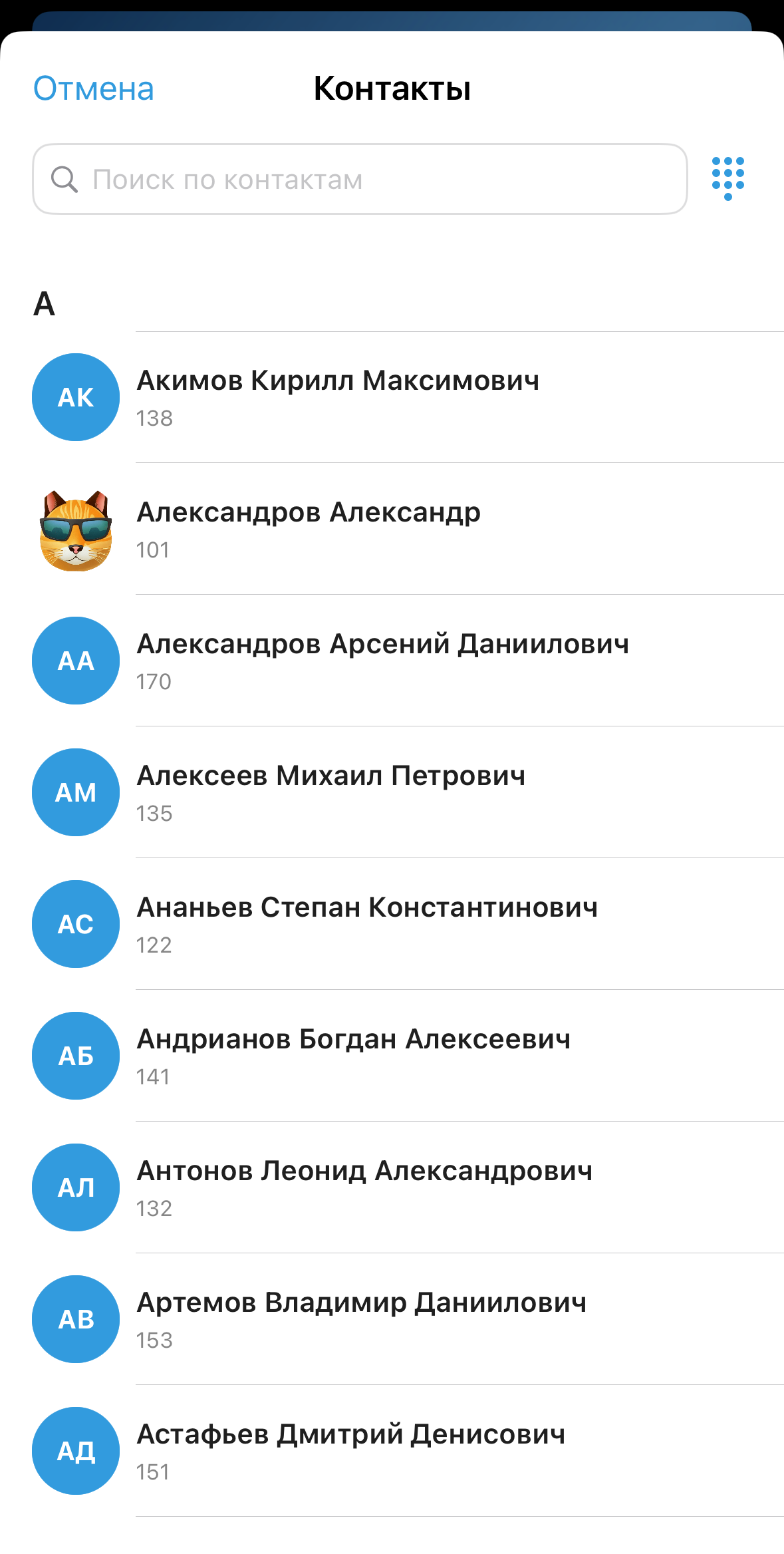Tap Отмена to cancel contact selection
The width and height of the screenshot is (784, 1554).
(x=94, y=88)
